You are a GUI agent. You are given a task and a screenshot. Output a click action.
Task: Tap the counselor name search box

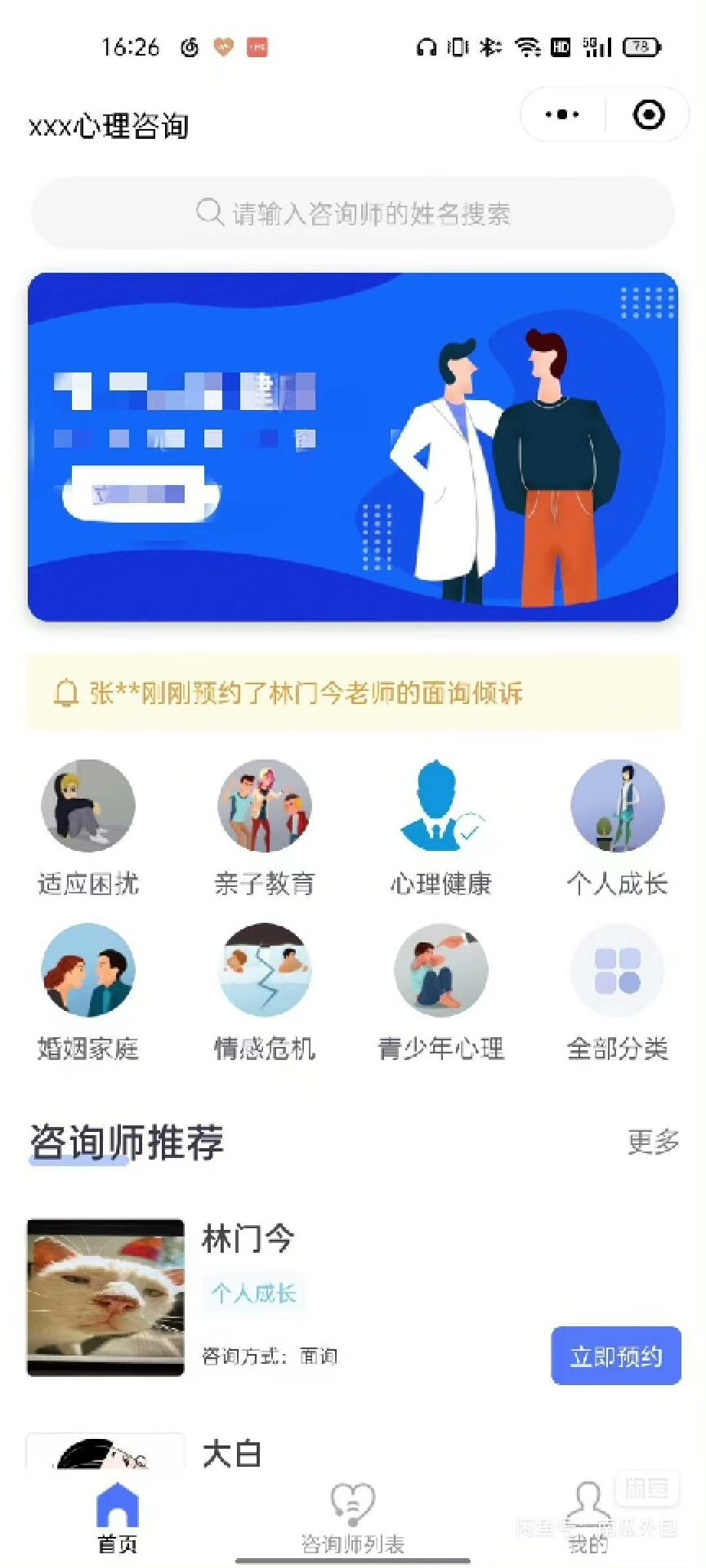click(353, 213)
